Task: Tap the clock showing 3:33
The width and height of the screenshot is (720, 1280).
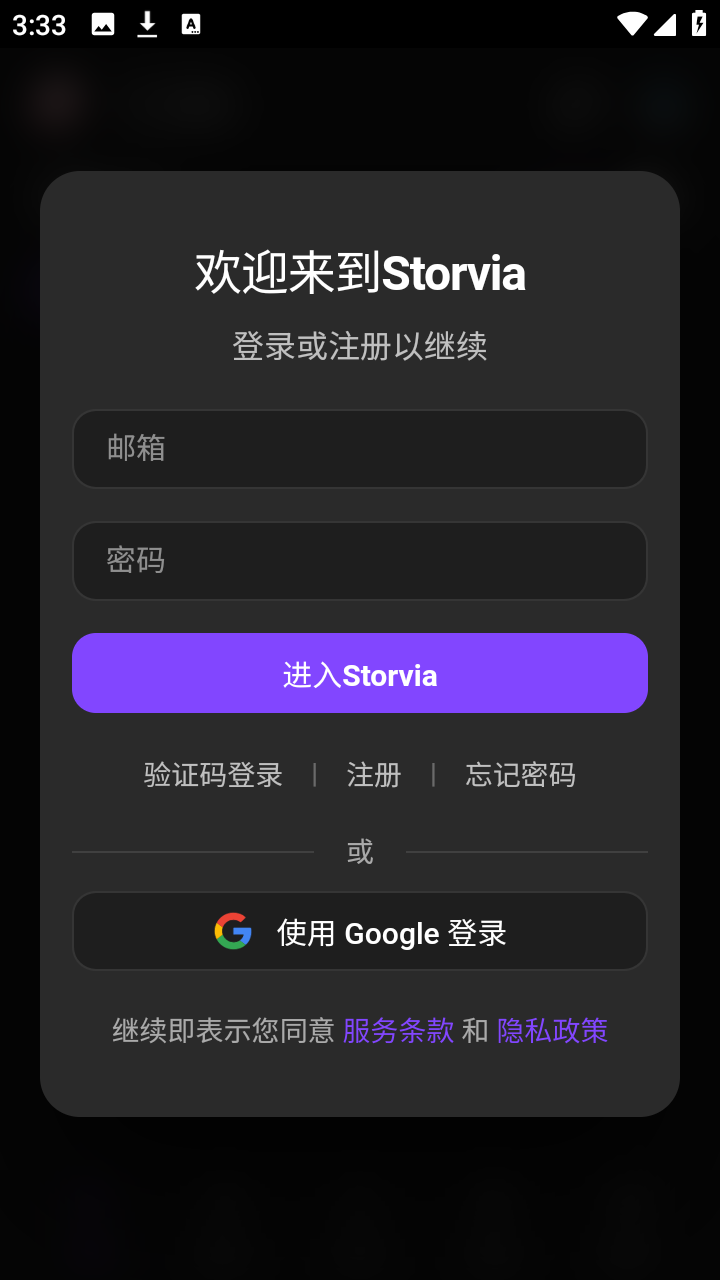Action: pos(38,25)
